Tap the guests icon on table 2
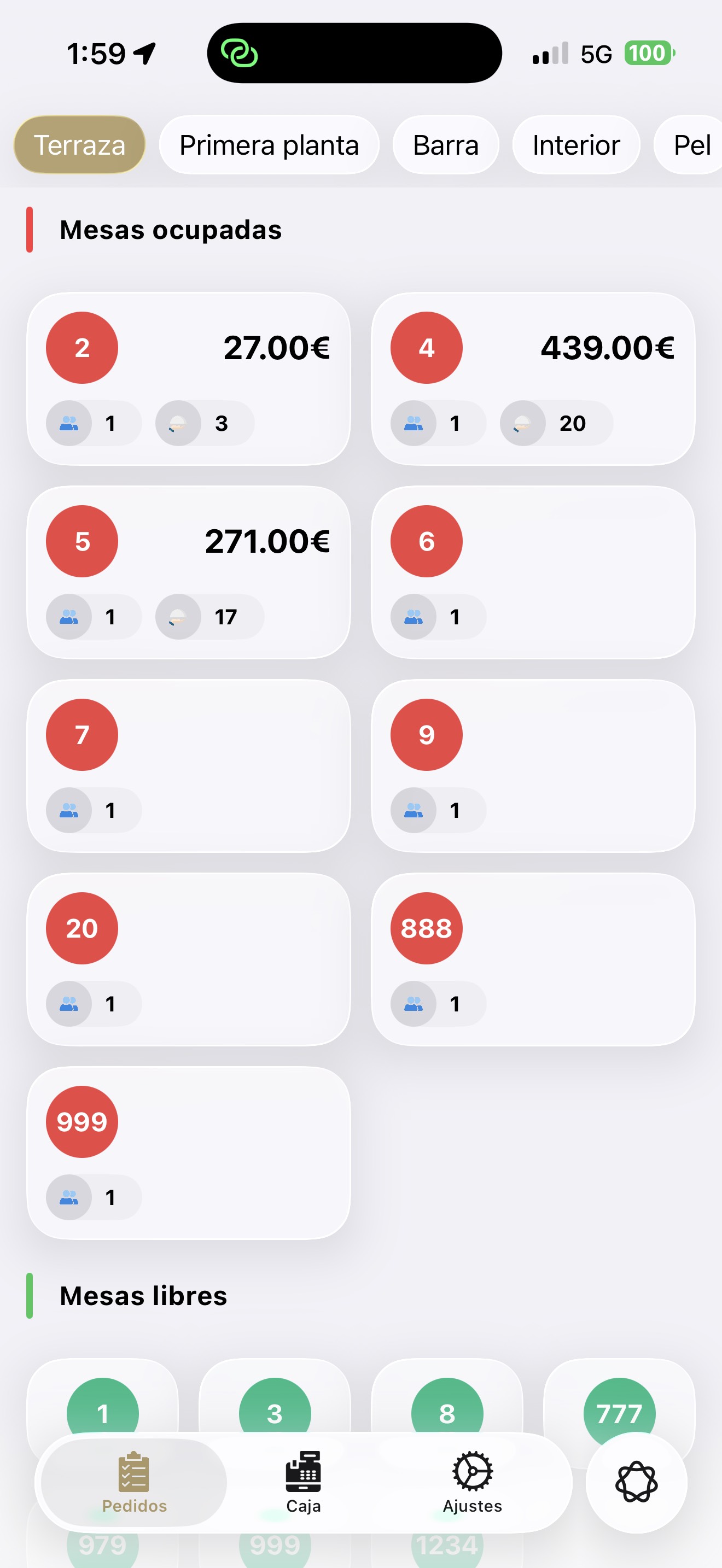 tap(69, 424)
